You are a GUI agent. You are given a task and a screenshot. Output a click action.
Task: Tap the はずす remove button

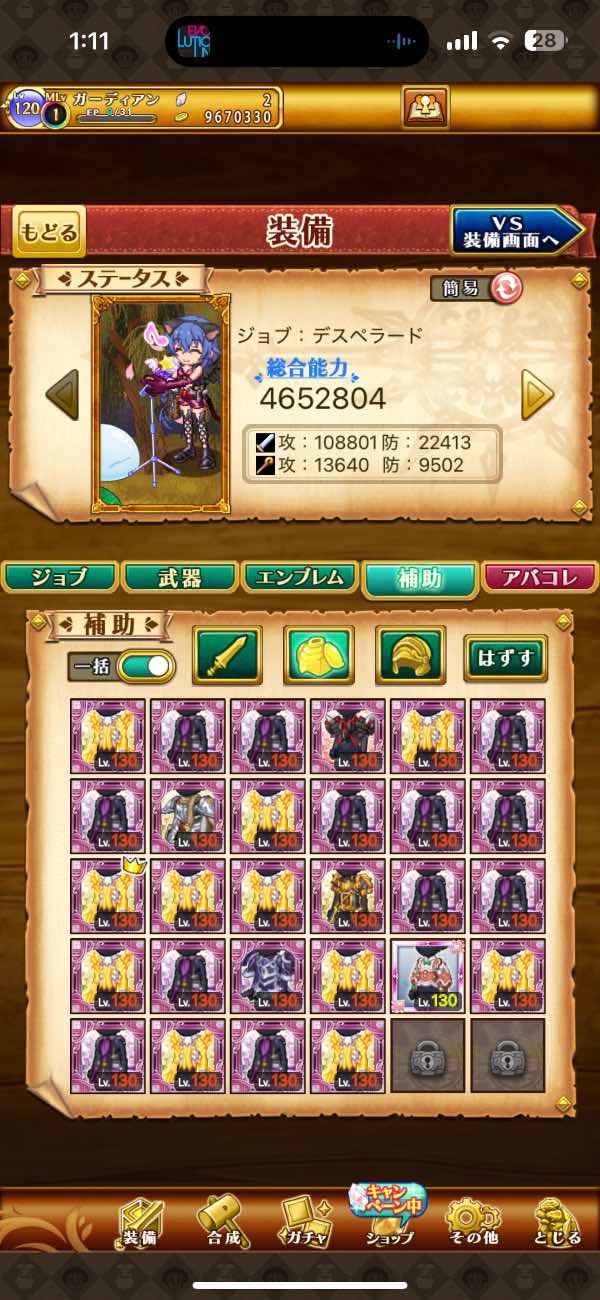pos(506,658)
